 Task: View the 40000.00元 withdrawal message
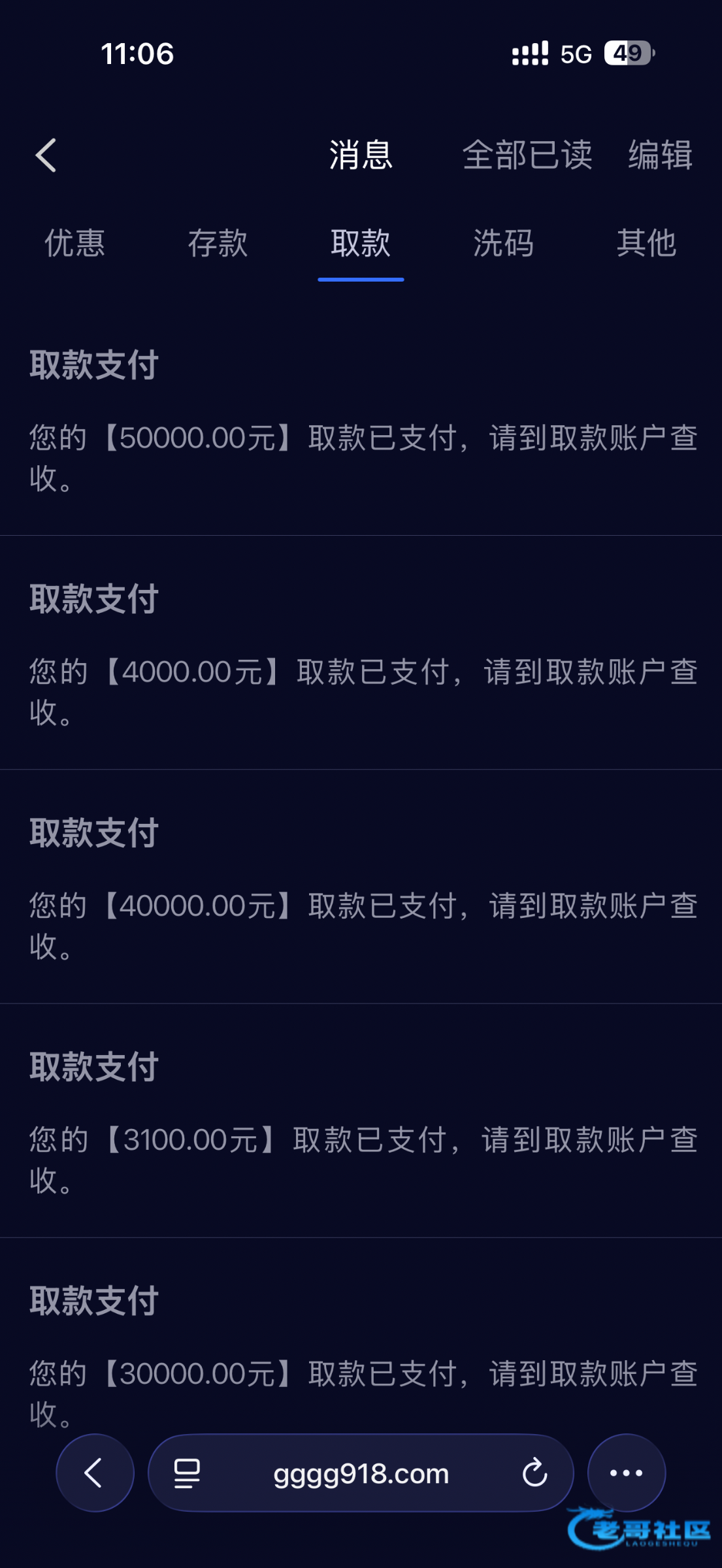(361, 906)
